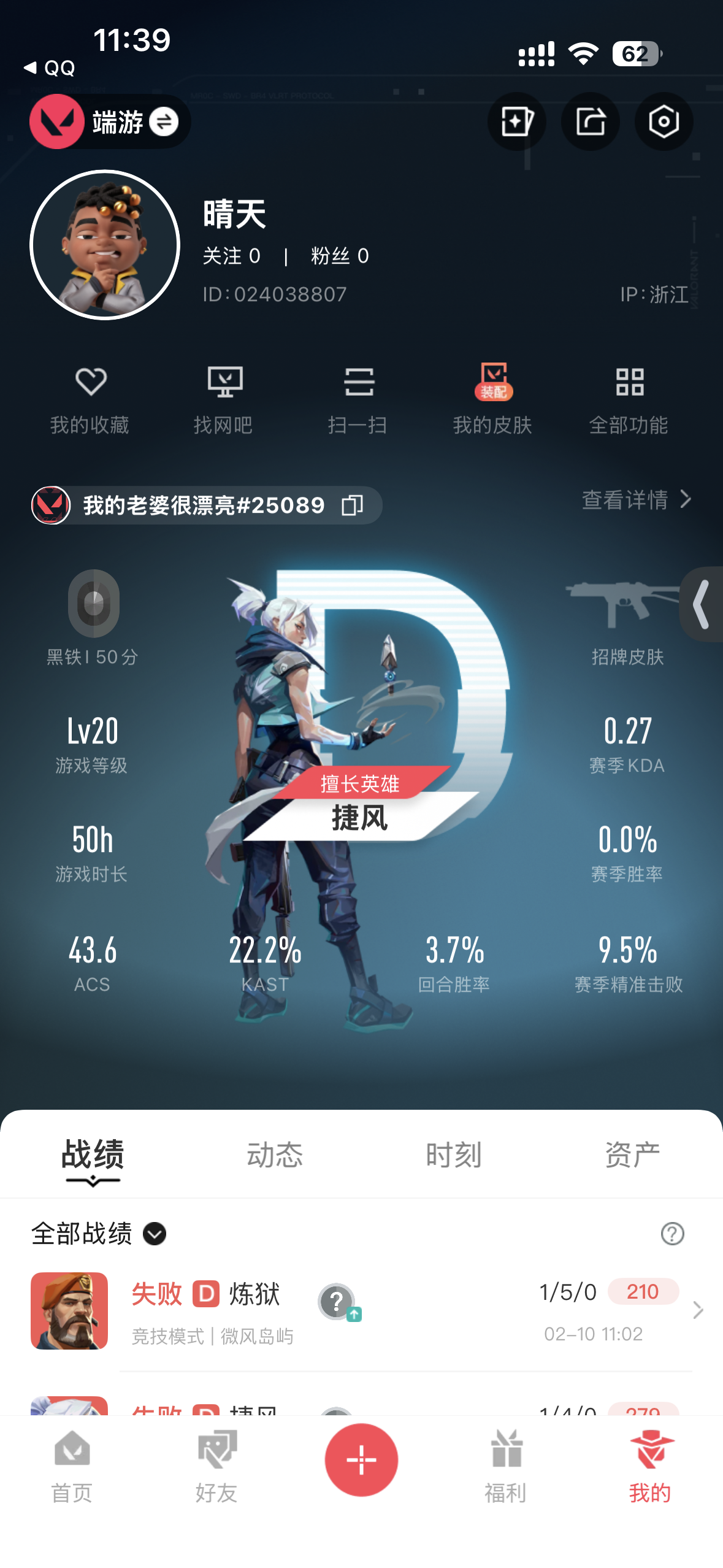The width and height of the screenshot is (723, 1568).
Task: Open the 好友 friends tab
Action: click(x=216, y=1465)
